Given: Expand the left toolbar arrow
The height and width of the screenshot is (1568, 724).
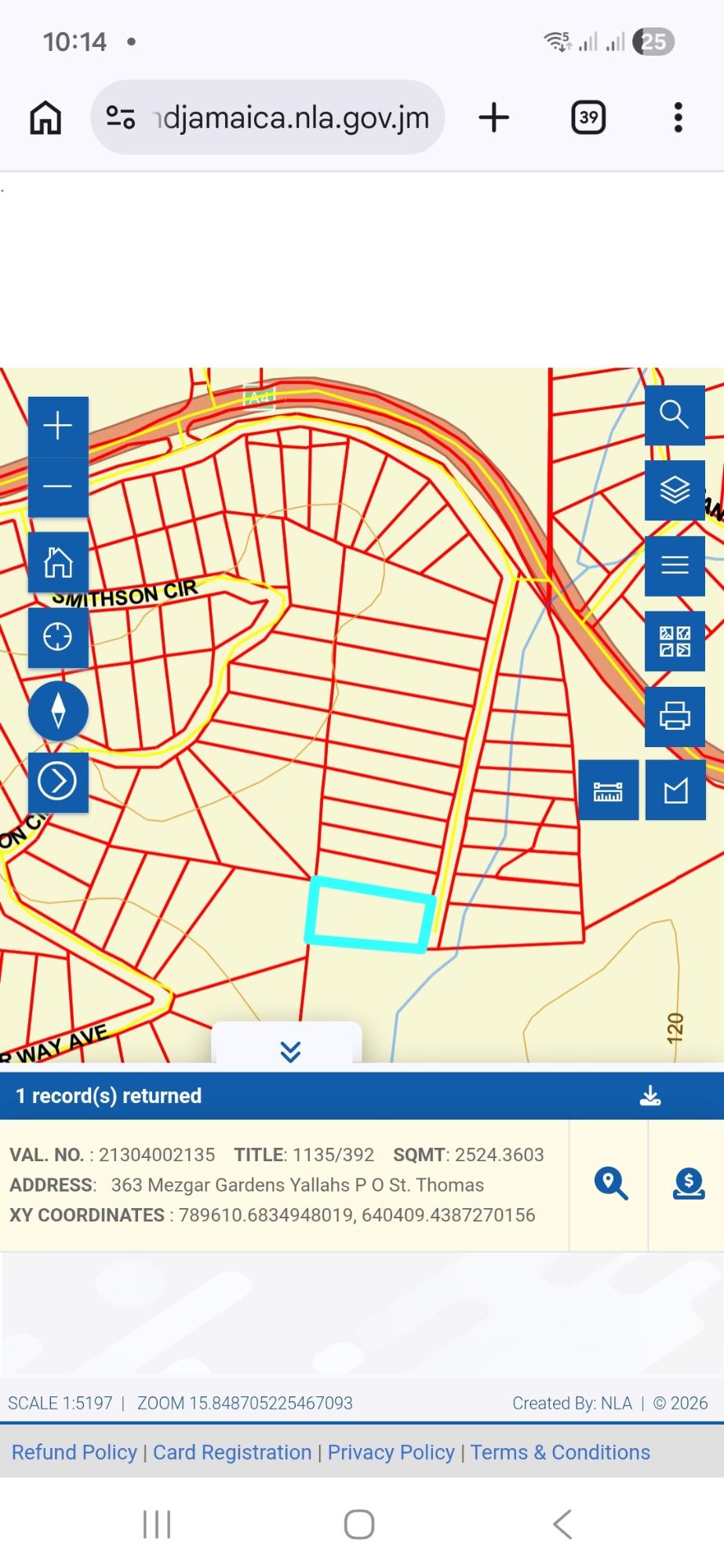Looking at the screenshot, I should click(x=58, y=782).
